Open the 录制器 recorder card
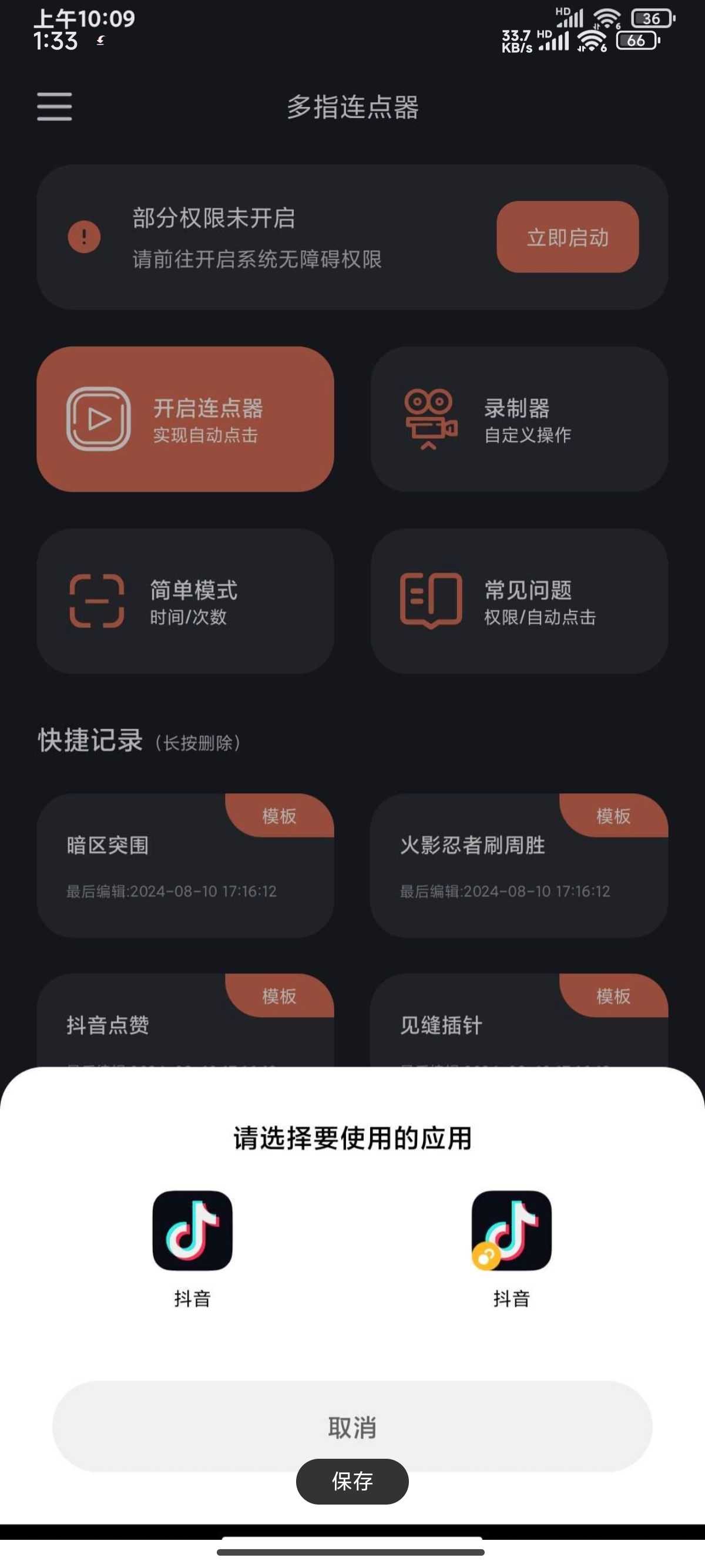Image resolution: width=705 pixels, height=1568 pixels. point(519,419)
